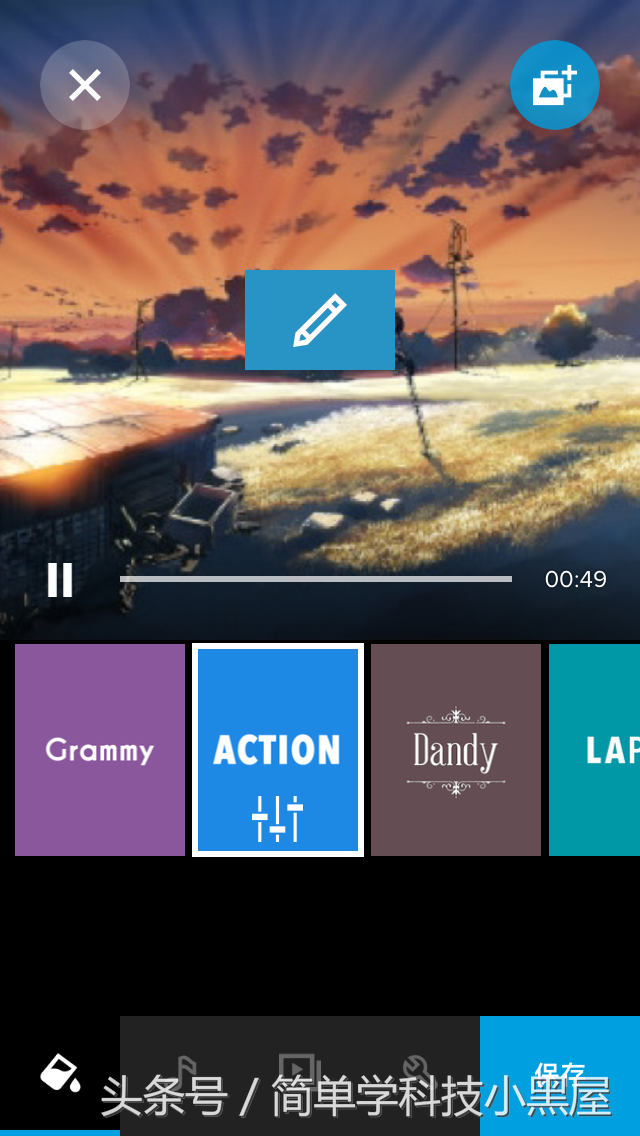This screenshot has width=640, height=1136.
Task: Open the wrench settings tab
Action: (x=417, y=1069)
